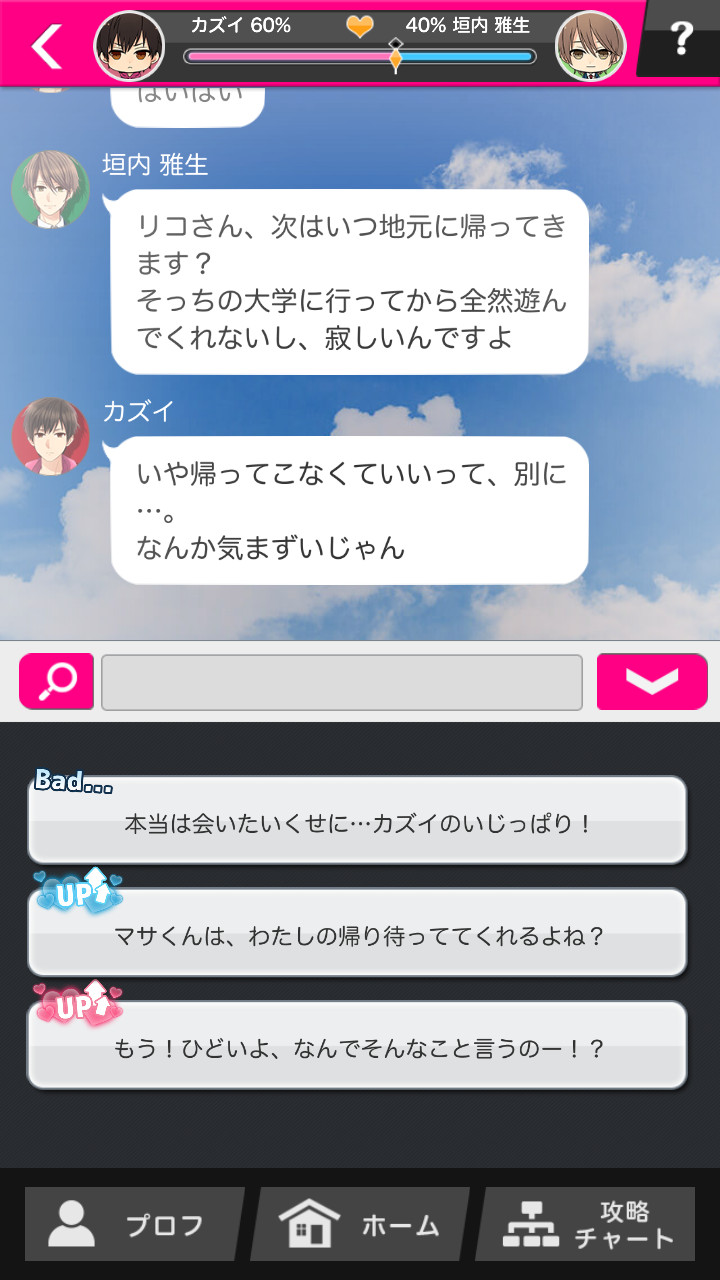The width and height of the screenshot is (720, 1280).
Task: Open the question mark help
Action: (x=681, y=39)
